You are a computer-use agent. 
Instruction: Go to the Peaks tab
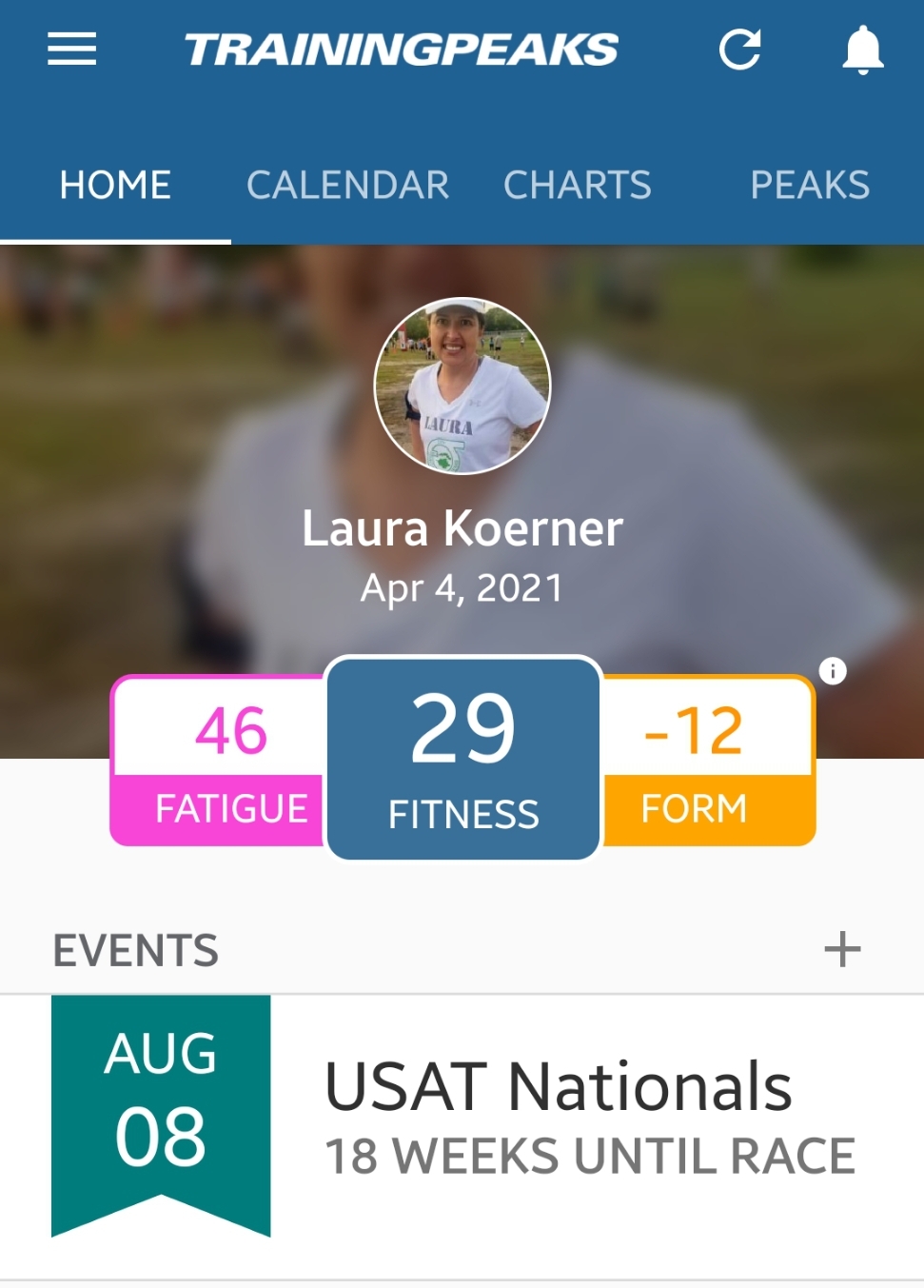click(x=809, y=185)
